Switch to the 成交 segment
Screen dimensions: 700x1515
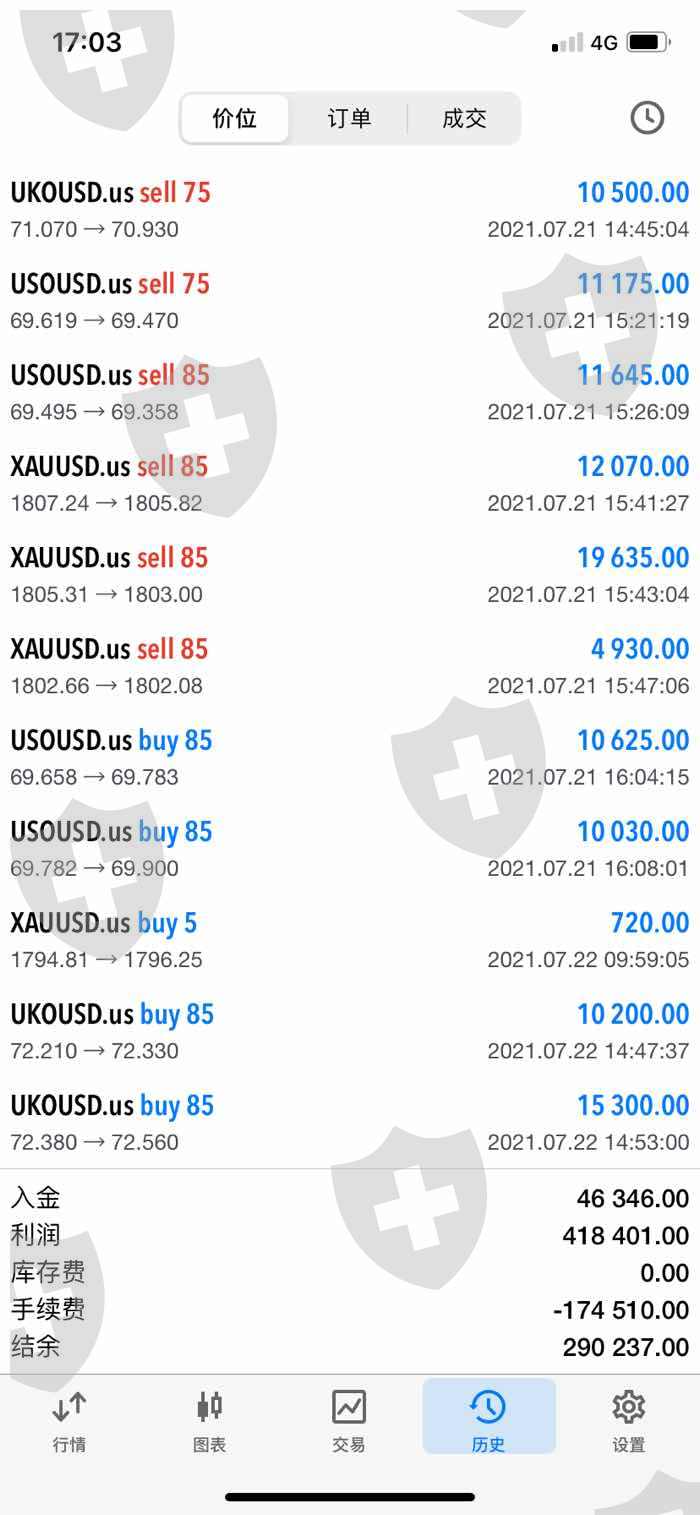point(464,119)
